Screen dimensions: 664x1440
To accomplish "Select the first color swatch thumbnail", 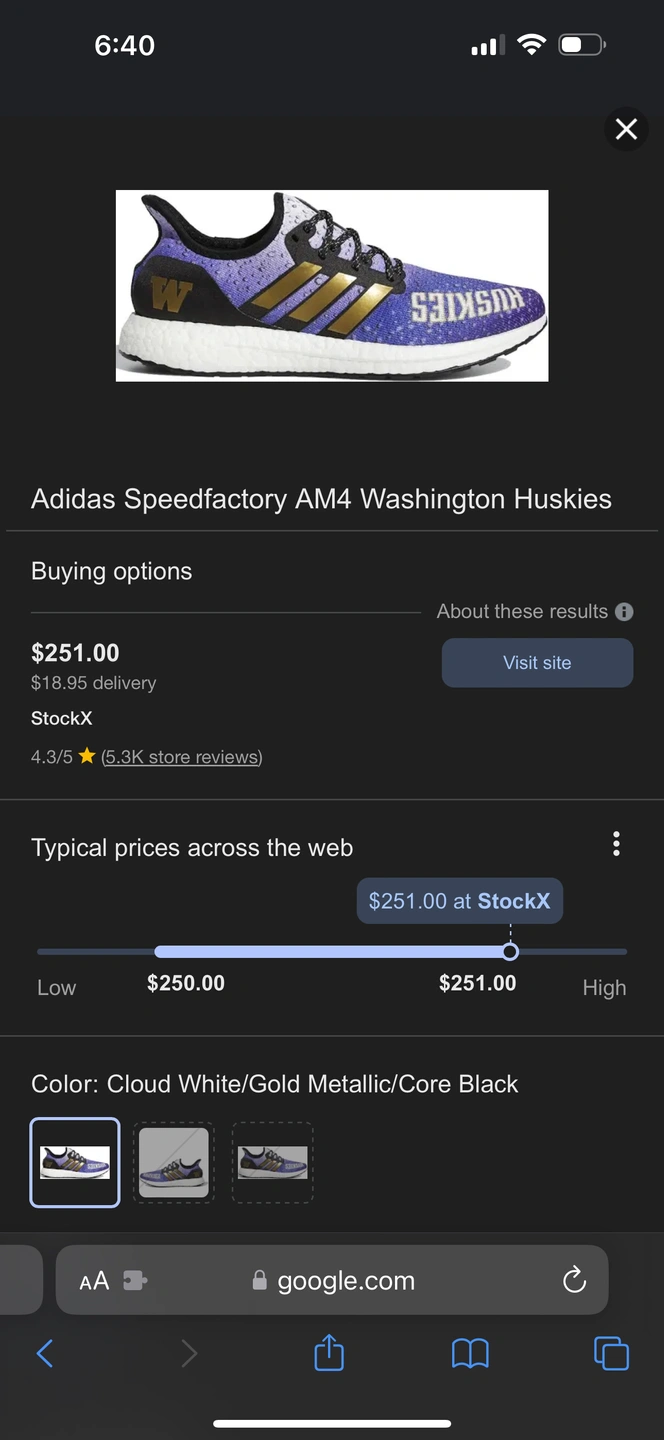I will click(x=75, y=1162).
